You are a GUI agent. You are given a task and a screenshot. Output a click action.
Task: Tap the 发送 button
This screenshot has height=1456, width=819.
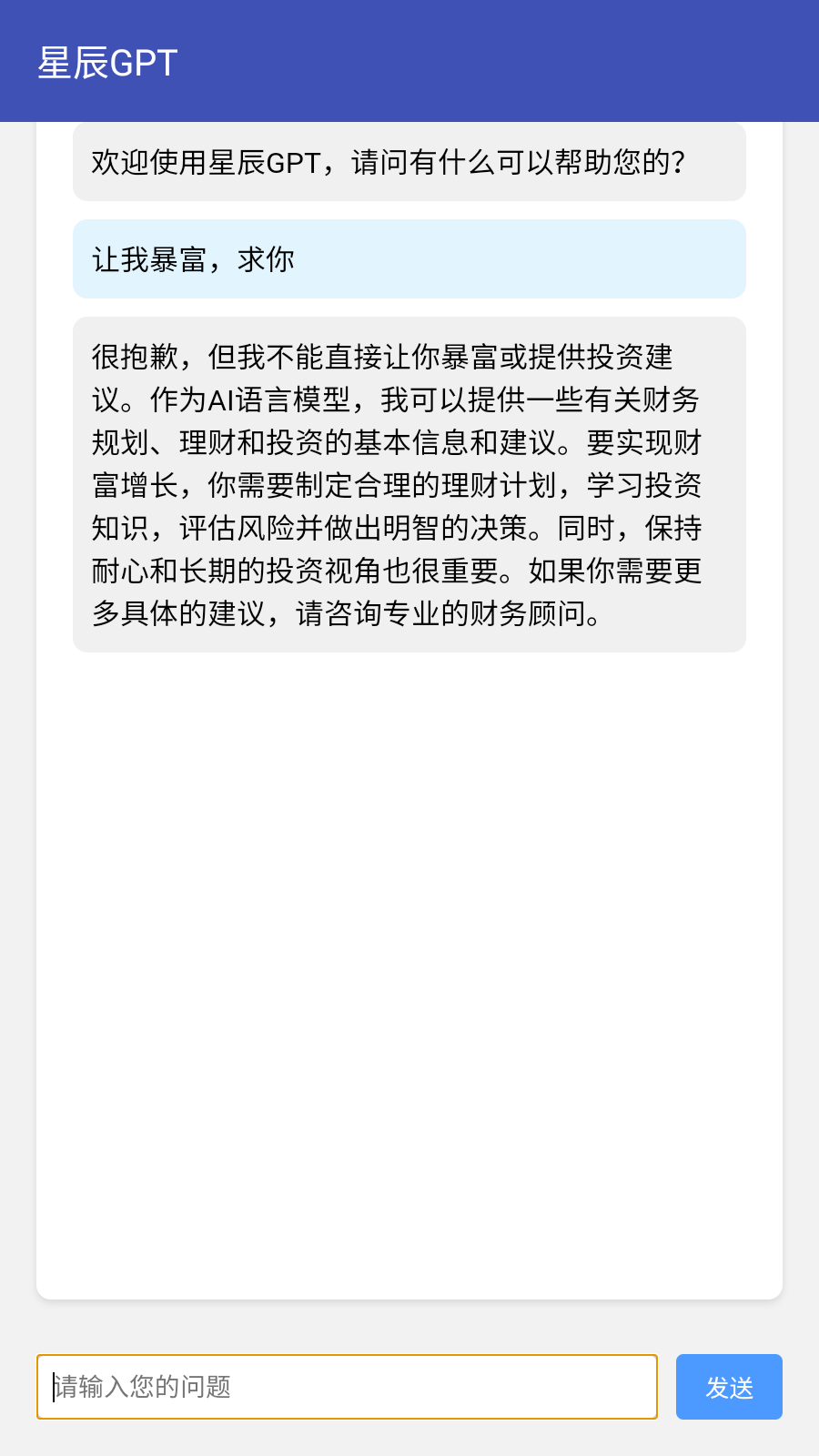729,1387
